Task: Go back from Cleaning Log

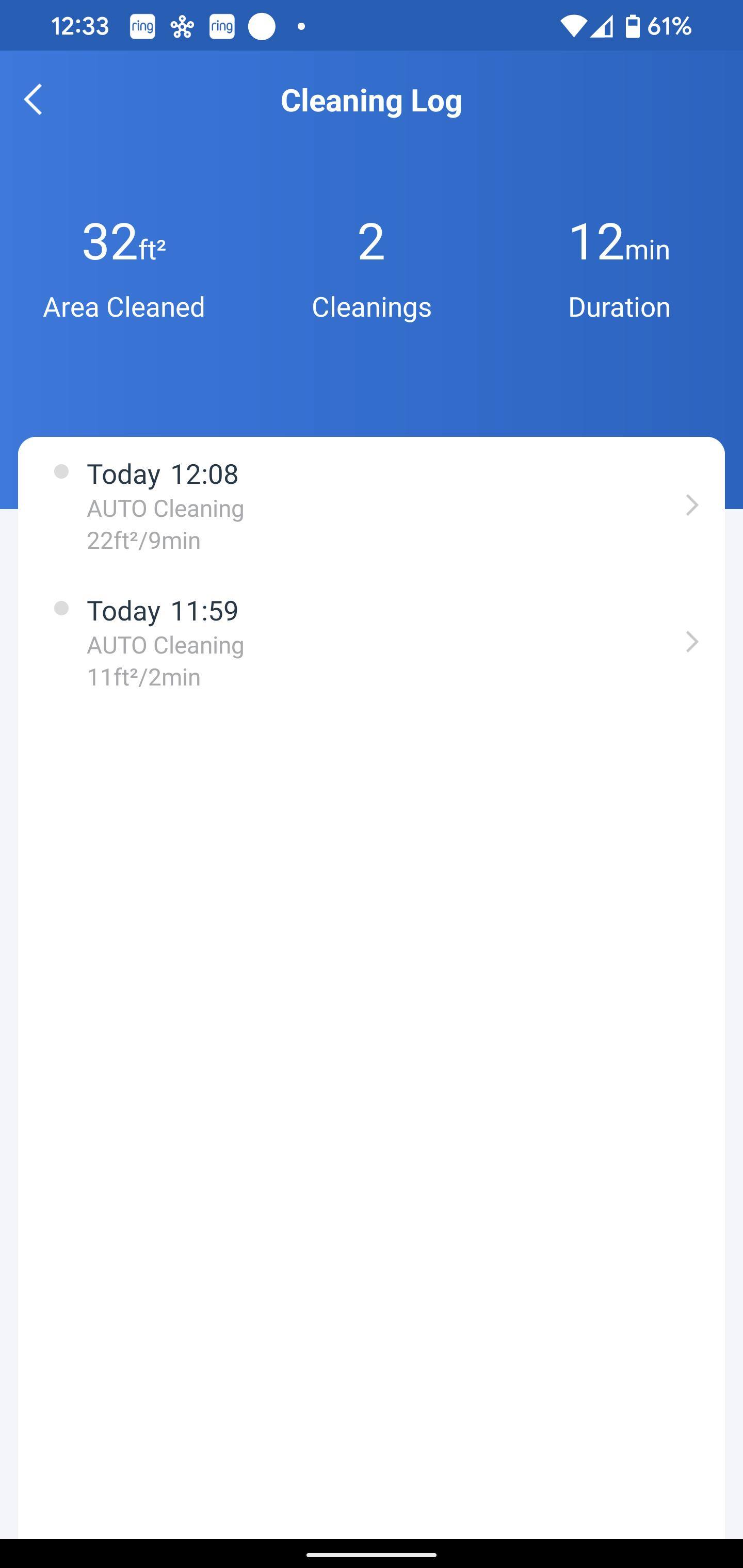Action: click(34, 100)
